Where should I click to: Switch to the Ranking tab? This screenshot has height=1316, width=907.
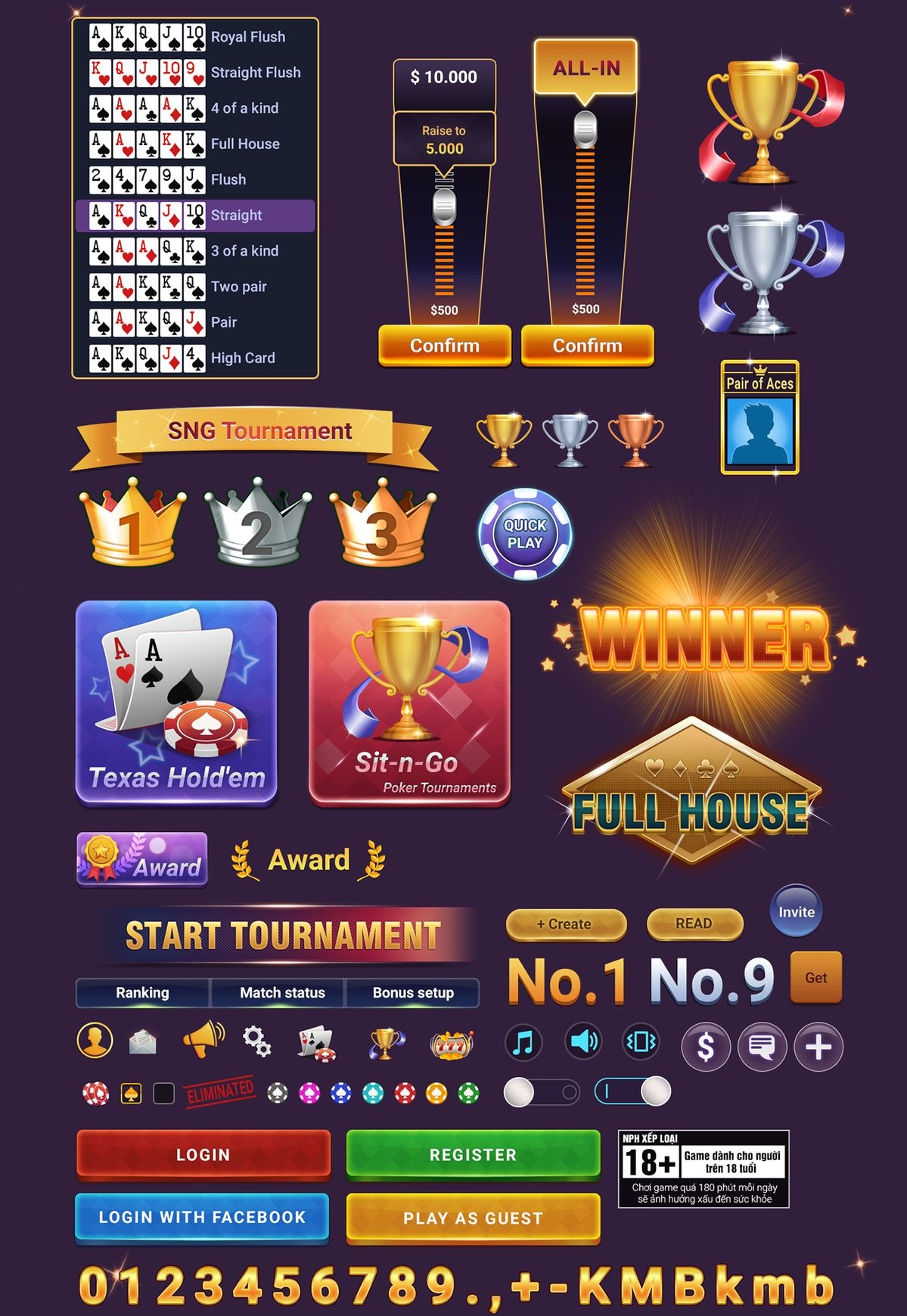point(143,993)
